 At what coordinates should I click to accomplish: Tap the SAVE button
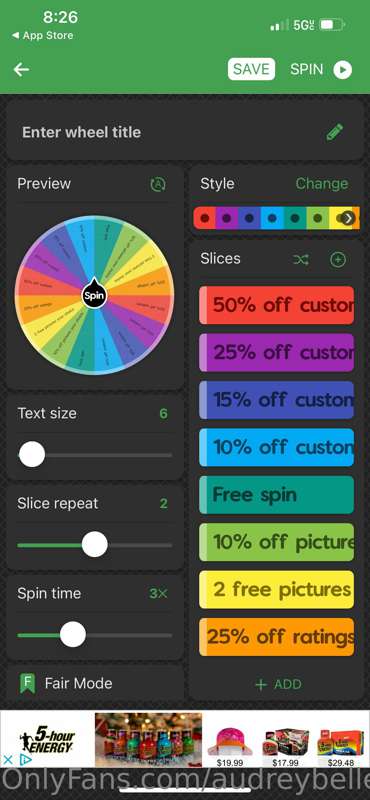251,69
